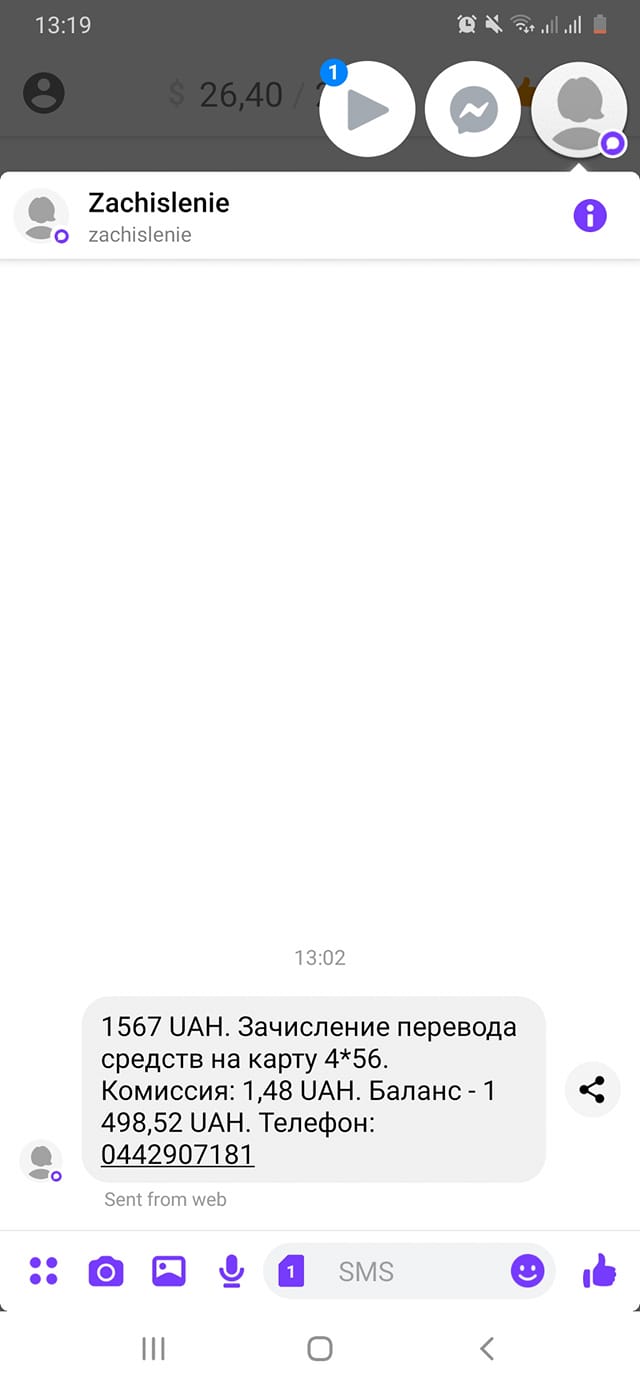The width and height of the screenshot is (640, 1386).
Task: Send a thumbs-up like
Action: (x=599, y=1271)
